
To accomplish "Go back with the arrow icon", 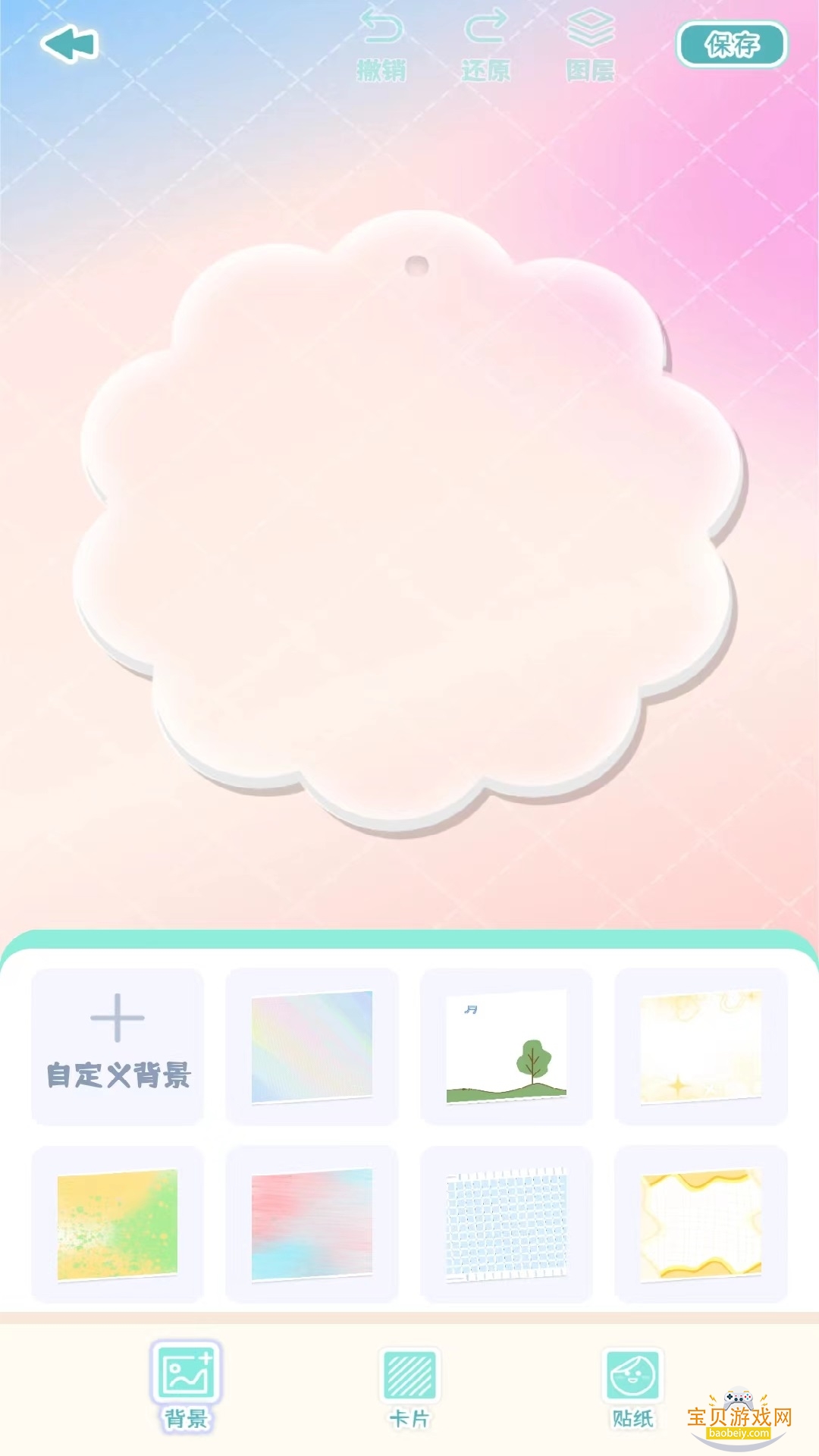I will (x=69, y=44).
